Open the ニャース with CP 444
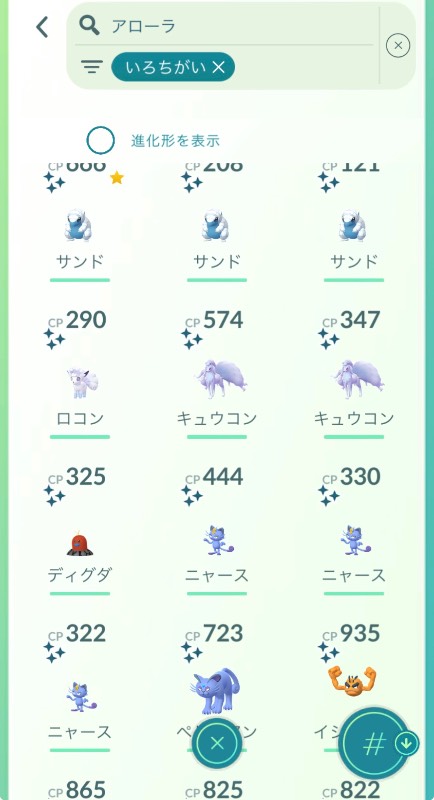The height and width of the screenshot is (800, 434). coord(217,531)
